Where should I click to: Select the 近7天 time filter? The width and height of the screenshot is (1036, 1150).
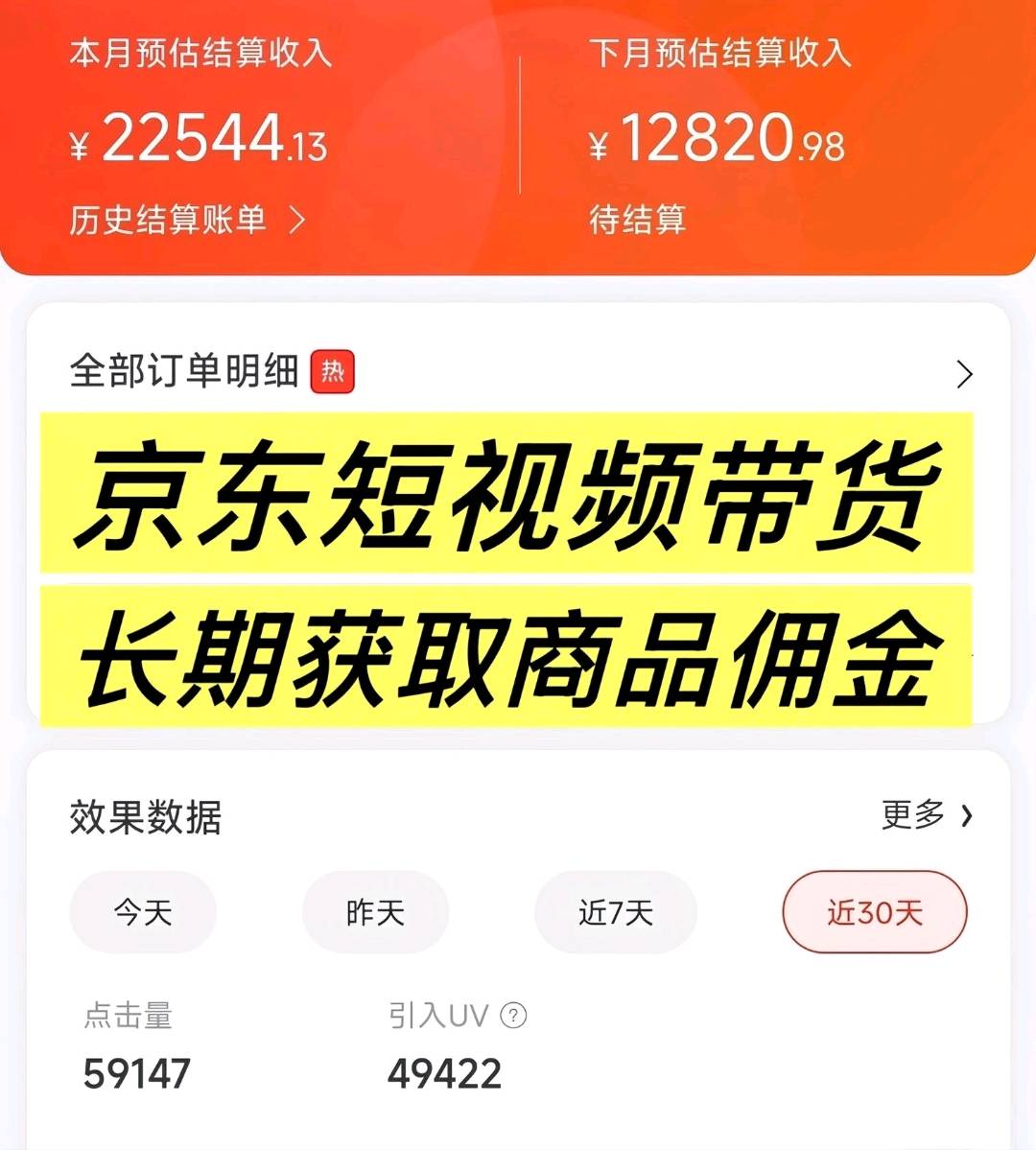(x=615, y=912)
